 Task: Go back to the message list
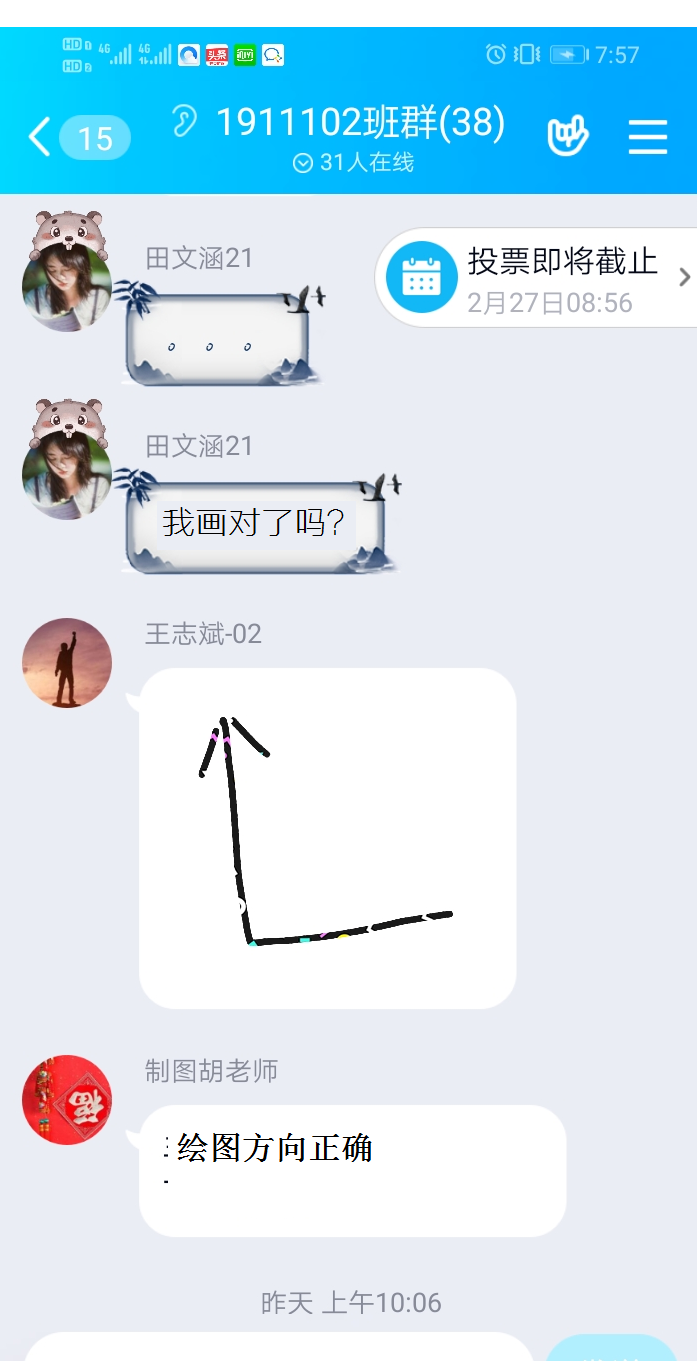(40, 137)
